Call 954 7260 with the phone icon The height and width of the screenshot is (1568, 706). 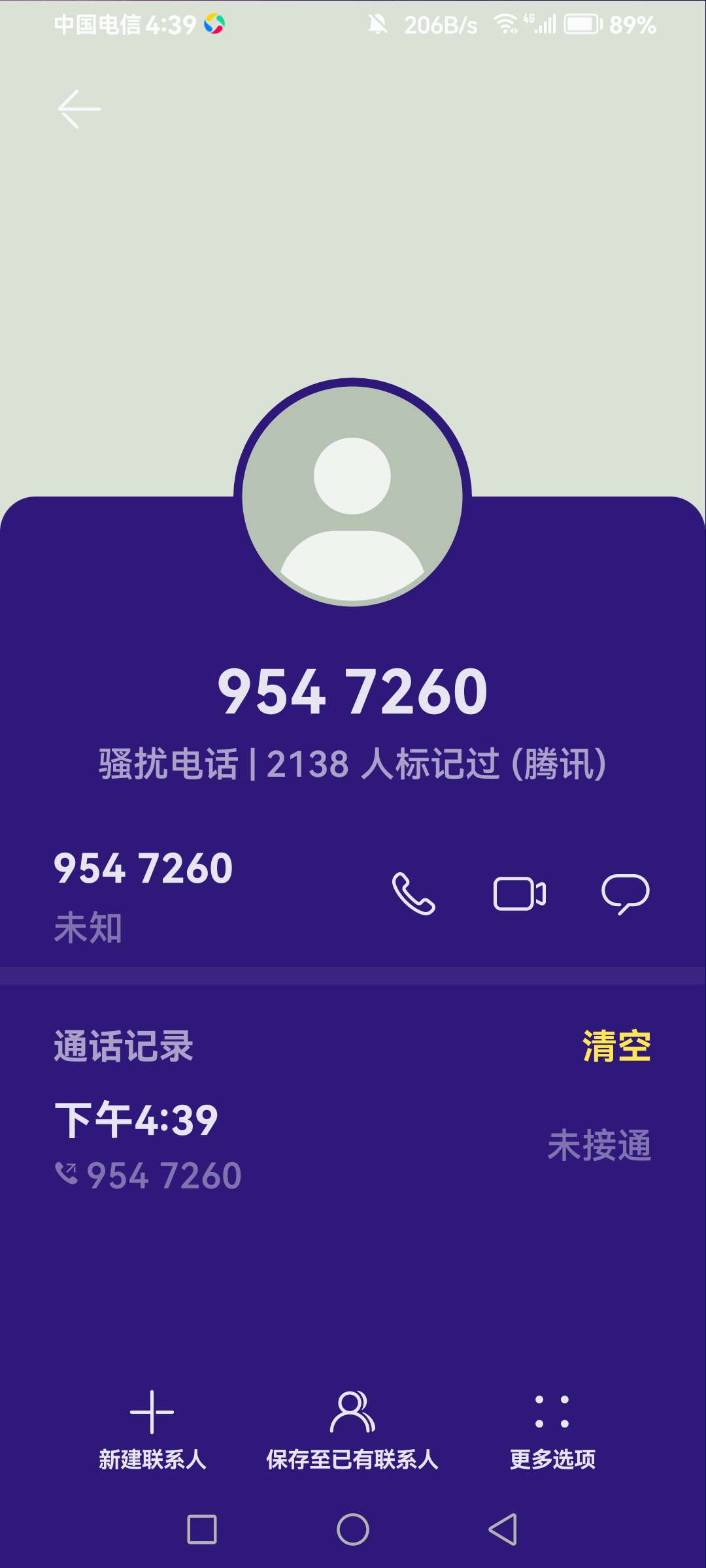point(413,894)
